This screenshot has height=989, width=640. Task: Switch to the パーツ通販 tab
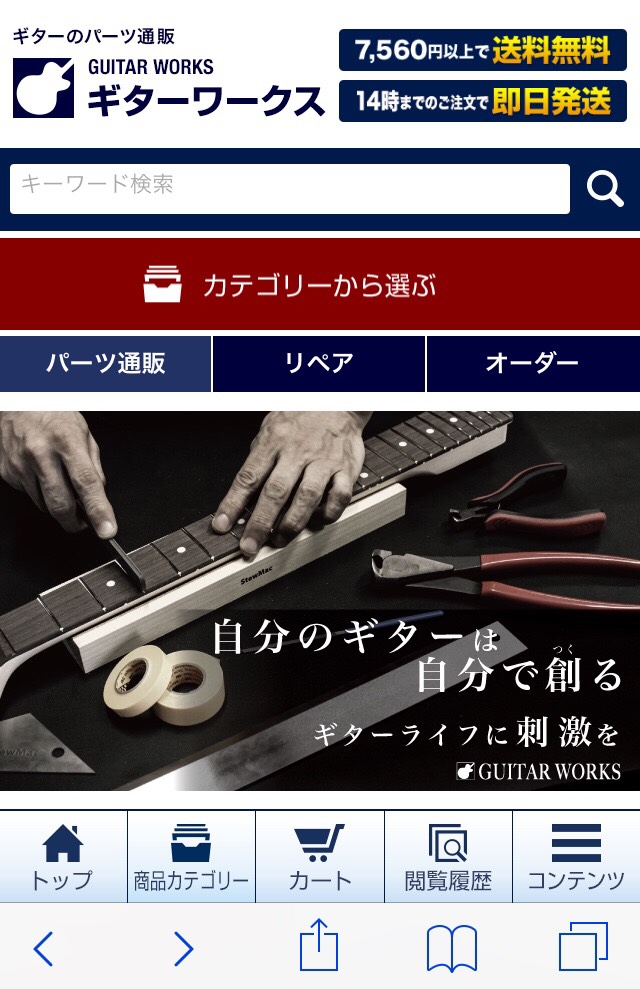coord(106,363)
